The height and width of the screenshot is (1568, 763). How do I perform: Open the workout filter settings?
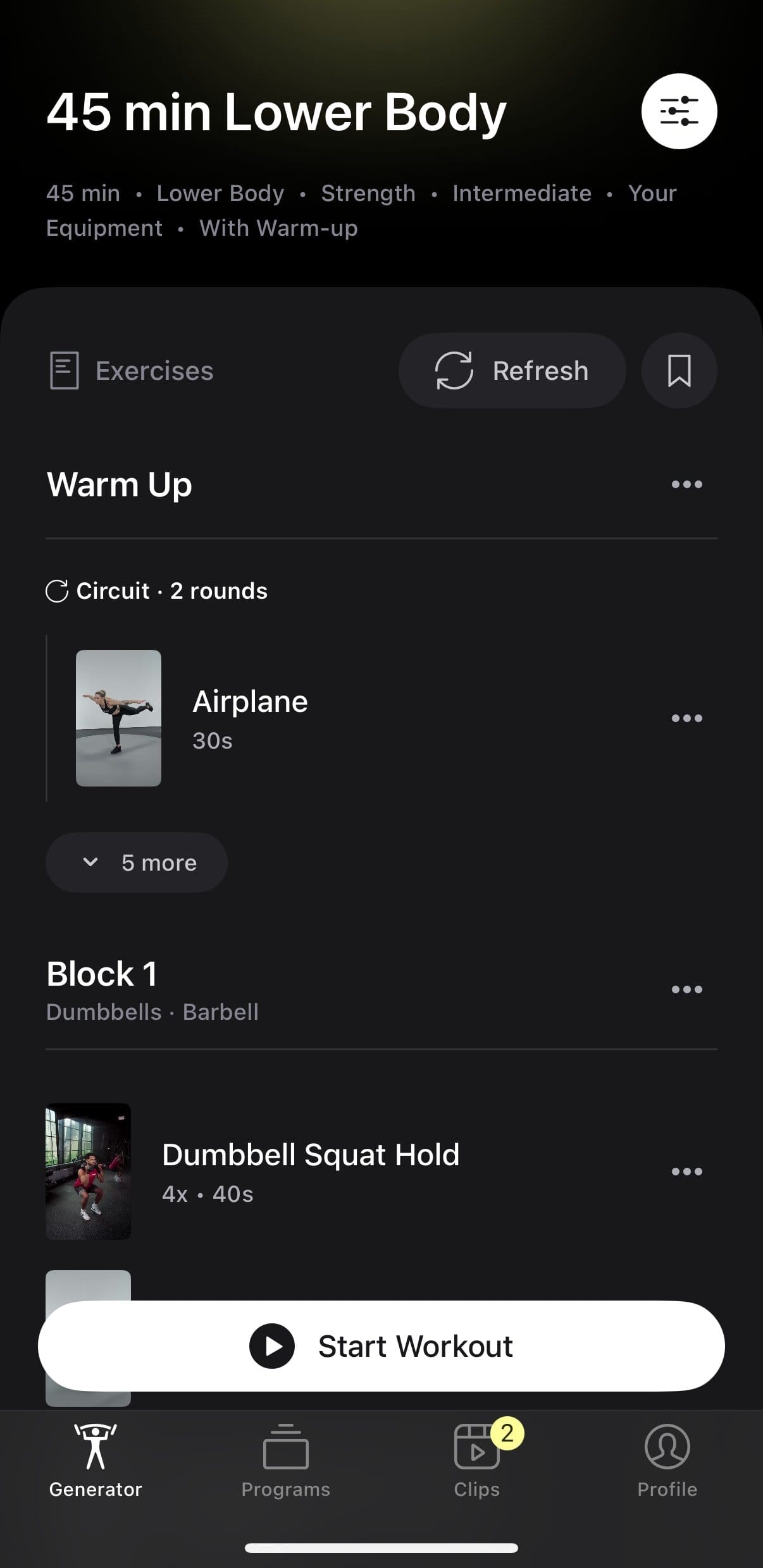pyautogui.click(x=679, y=111)
